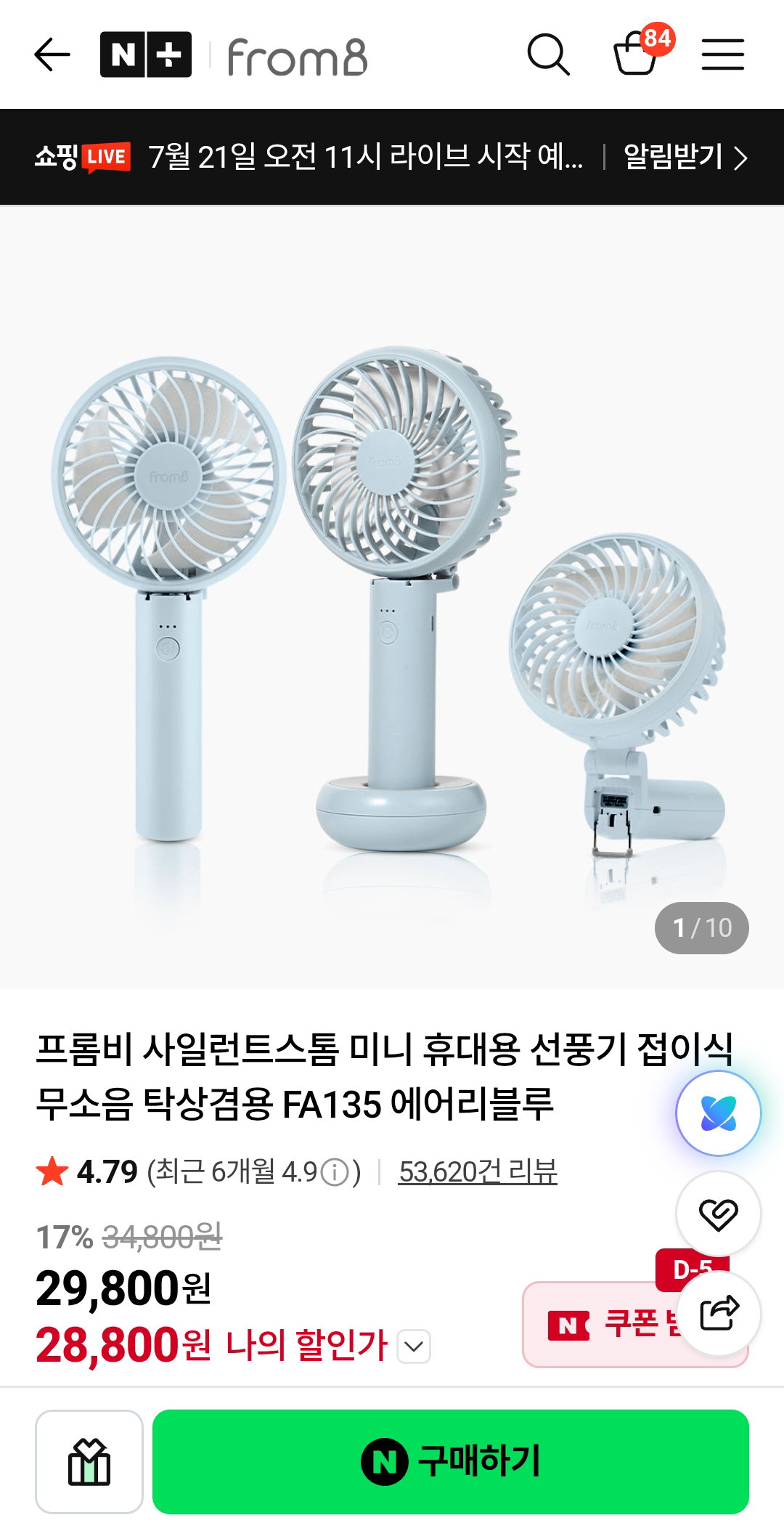Image resolution: width=784 pixels, height=1536 pixels.
Task: Open the hamburger menu
Action: click(723, 54)
